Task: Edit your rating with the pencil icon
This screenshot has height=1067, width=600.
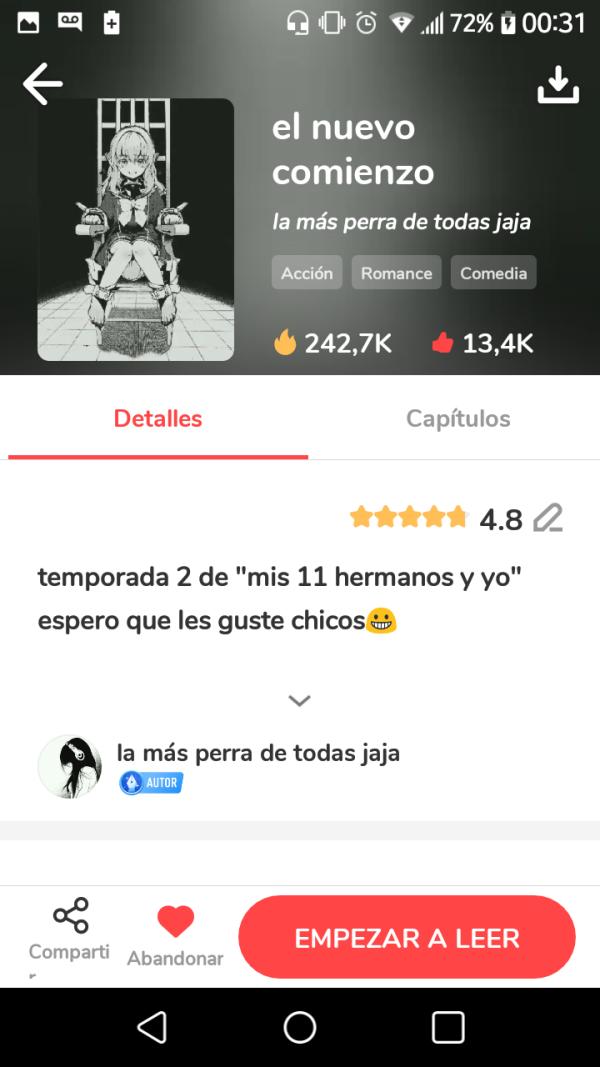Action: (x=548, y=518)
